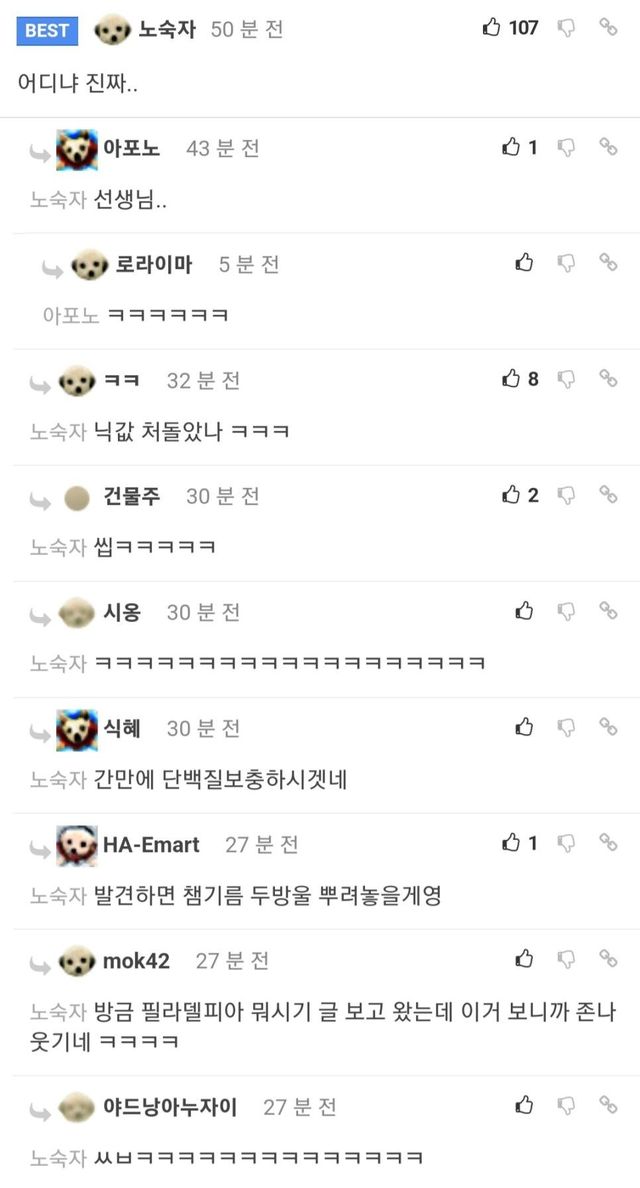The height and width of the screenshot is (1188, 640).
Task: Like 아포노's reply
Action: pos(512,148)
